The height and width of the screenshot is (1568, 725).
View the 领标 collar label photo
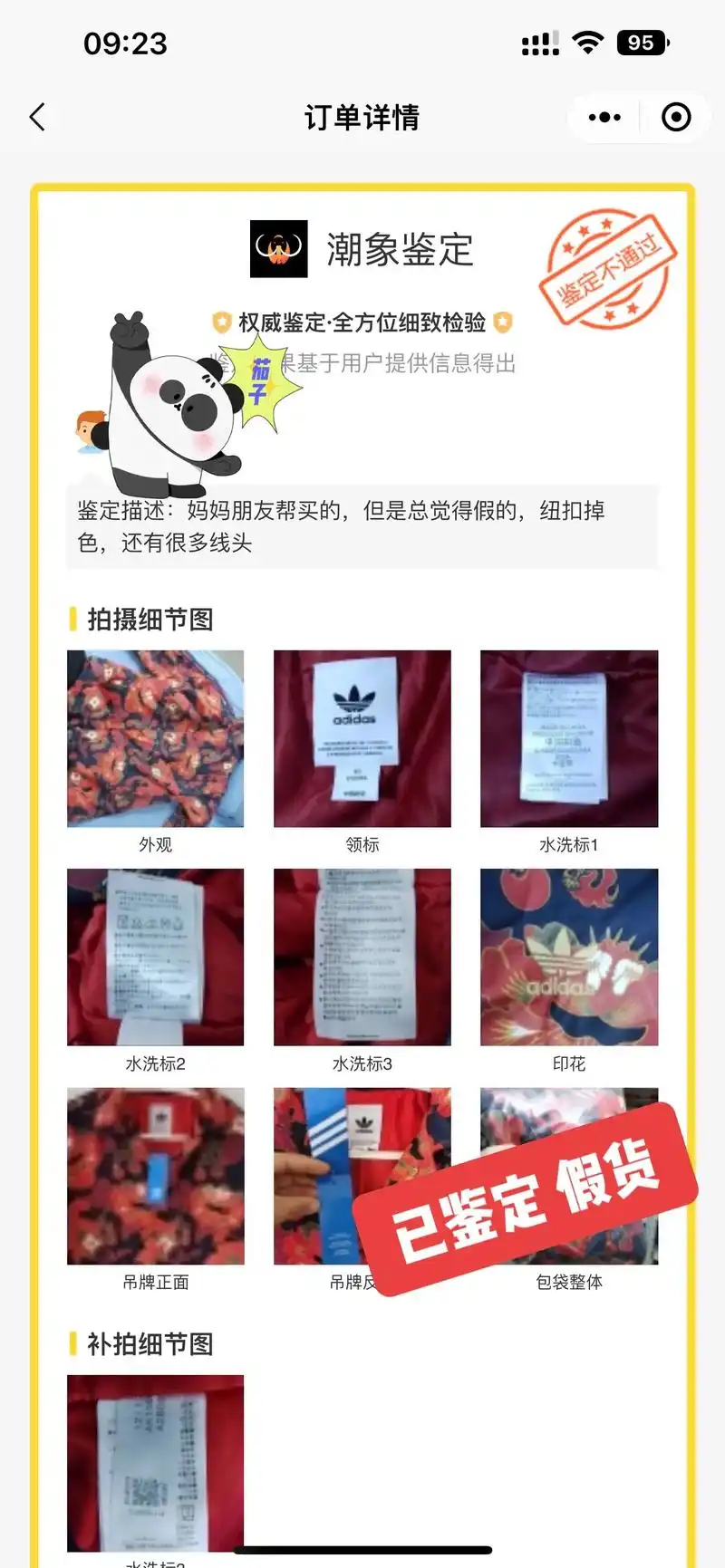362,738
